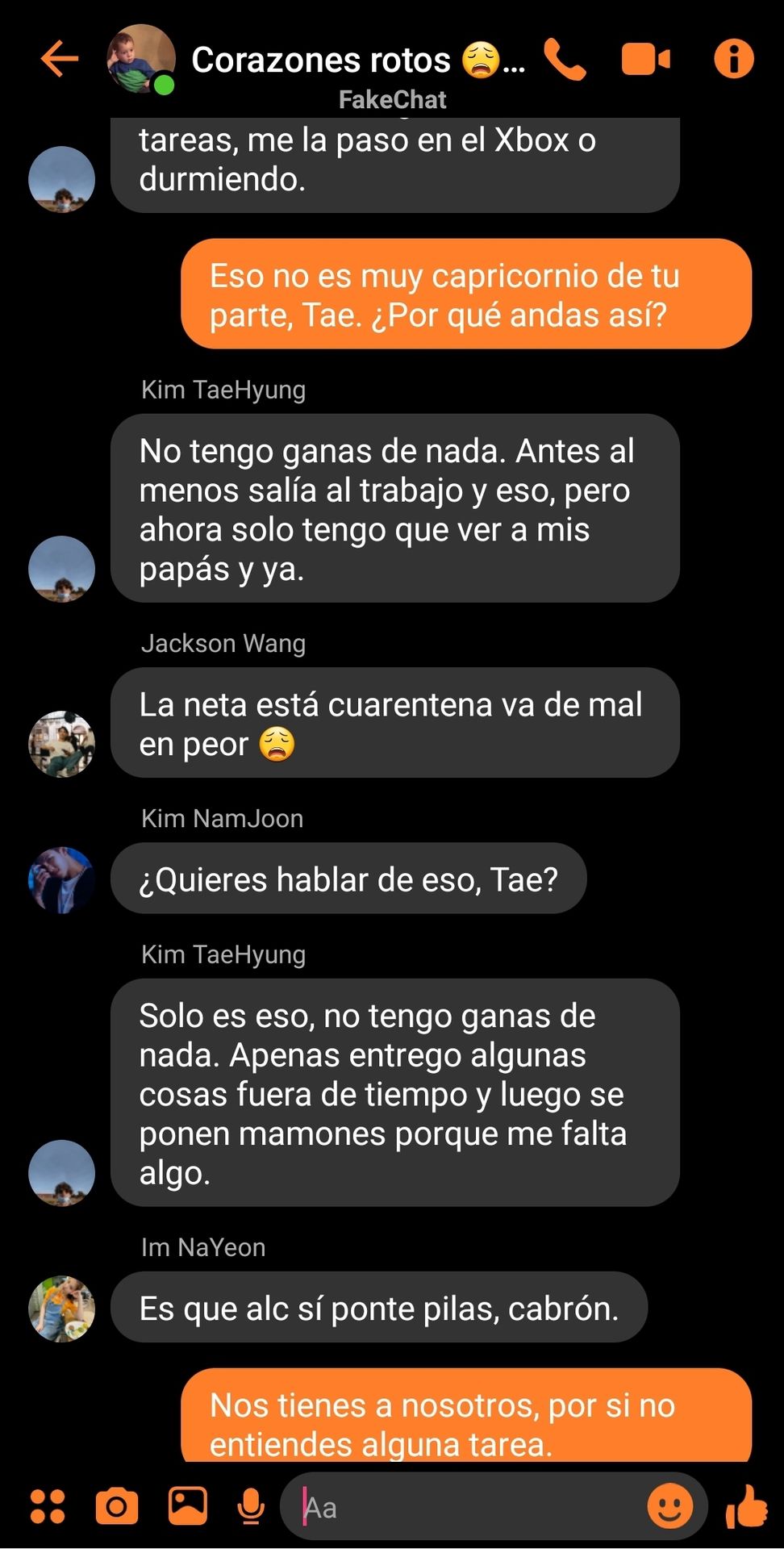Open the chat info button
This screenshot has width=784, height=1549.
click(x=734, y=59)
